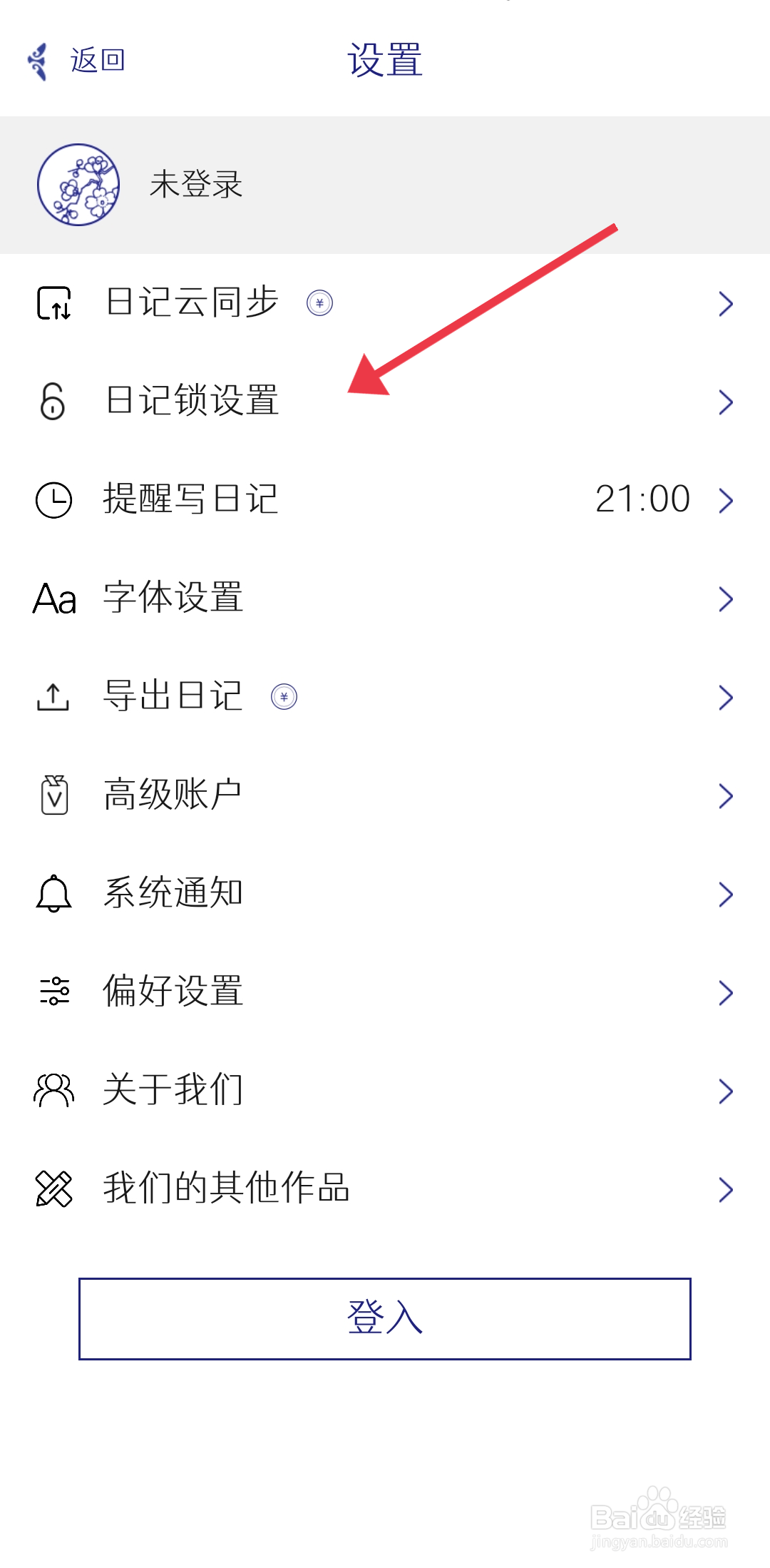Open 导出日记
This screenshot has height=1568, width=770.
pyautogui.click(x=385, y=697)
